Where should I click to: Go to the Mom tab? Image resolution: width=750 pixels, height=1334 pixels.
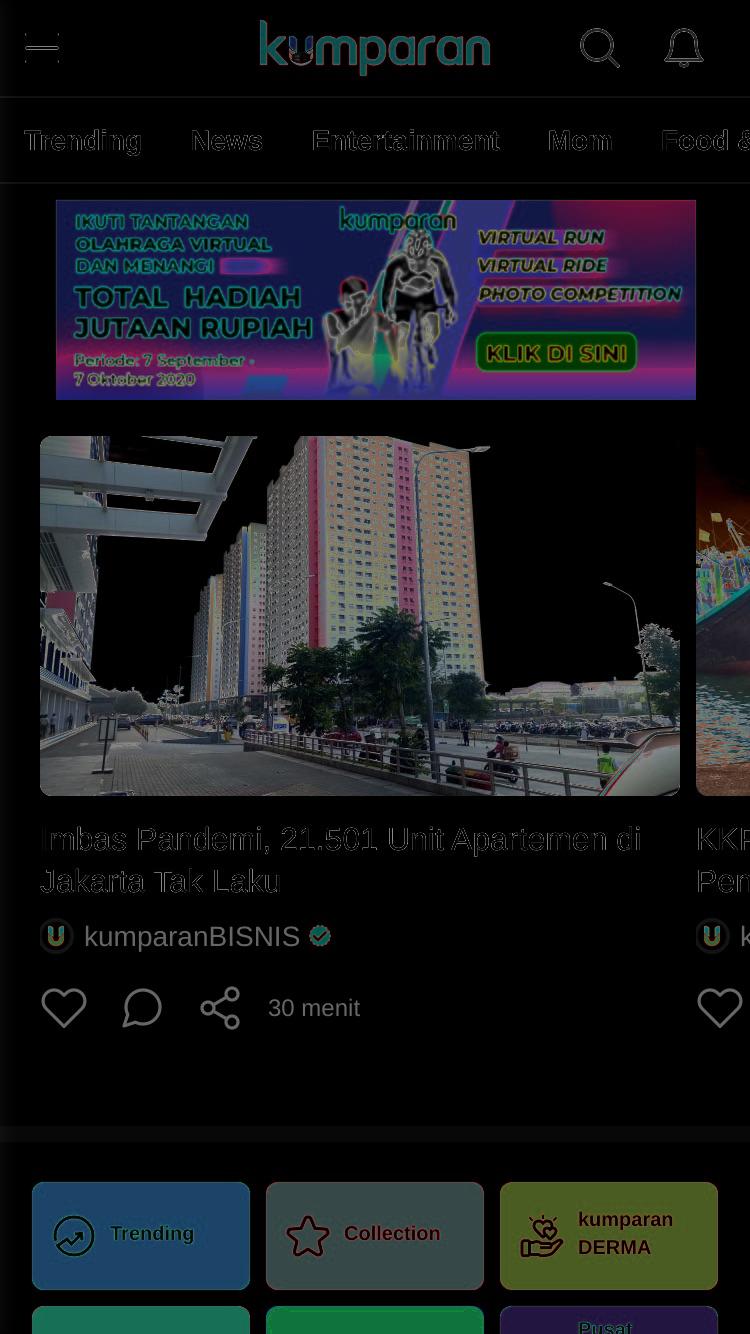point(580,140)
